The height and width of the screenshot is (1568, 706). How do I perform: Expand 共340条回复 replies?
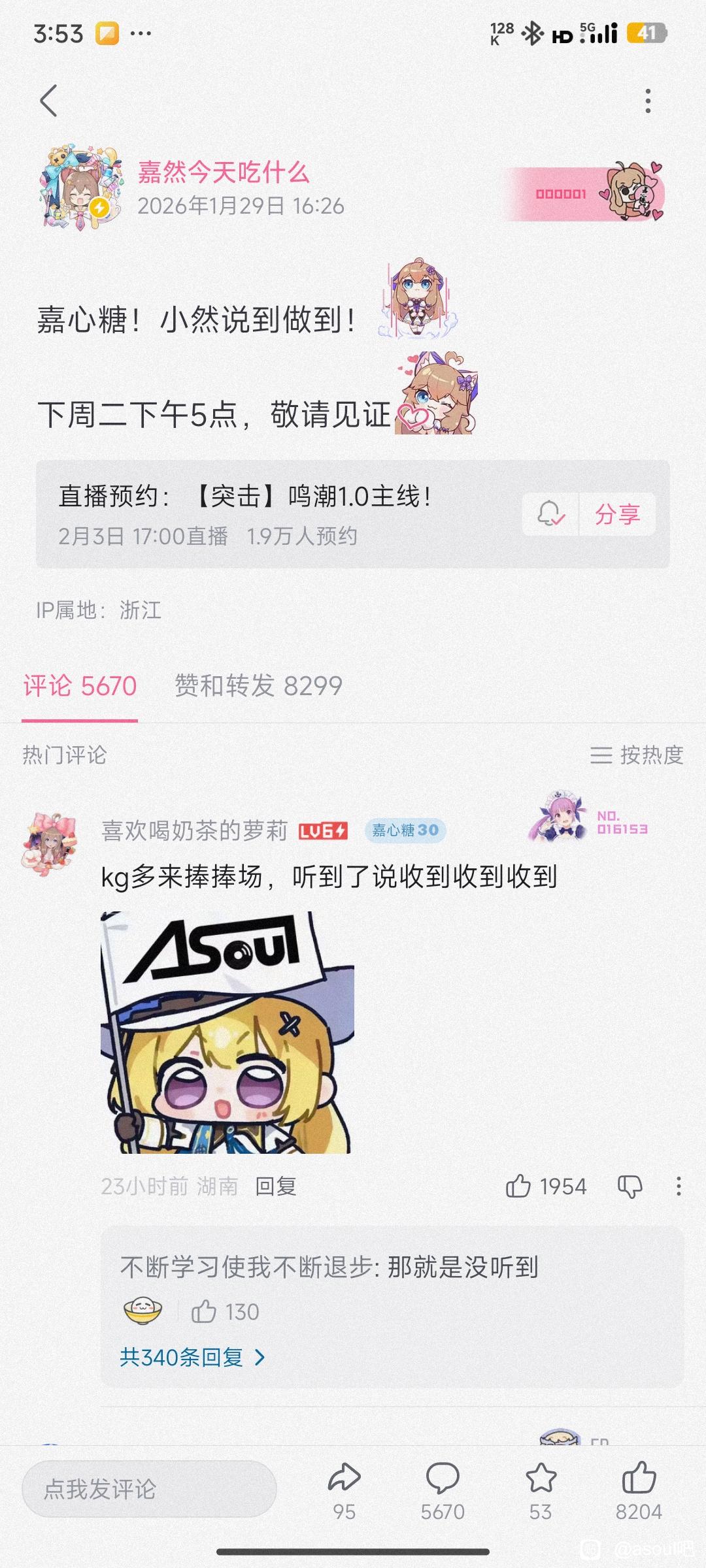pos(193,1358)
